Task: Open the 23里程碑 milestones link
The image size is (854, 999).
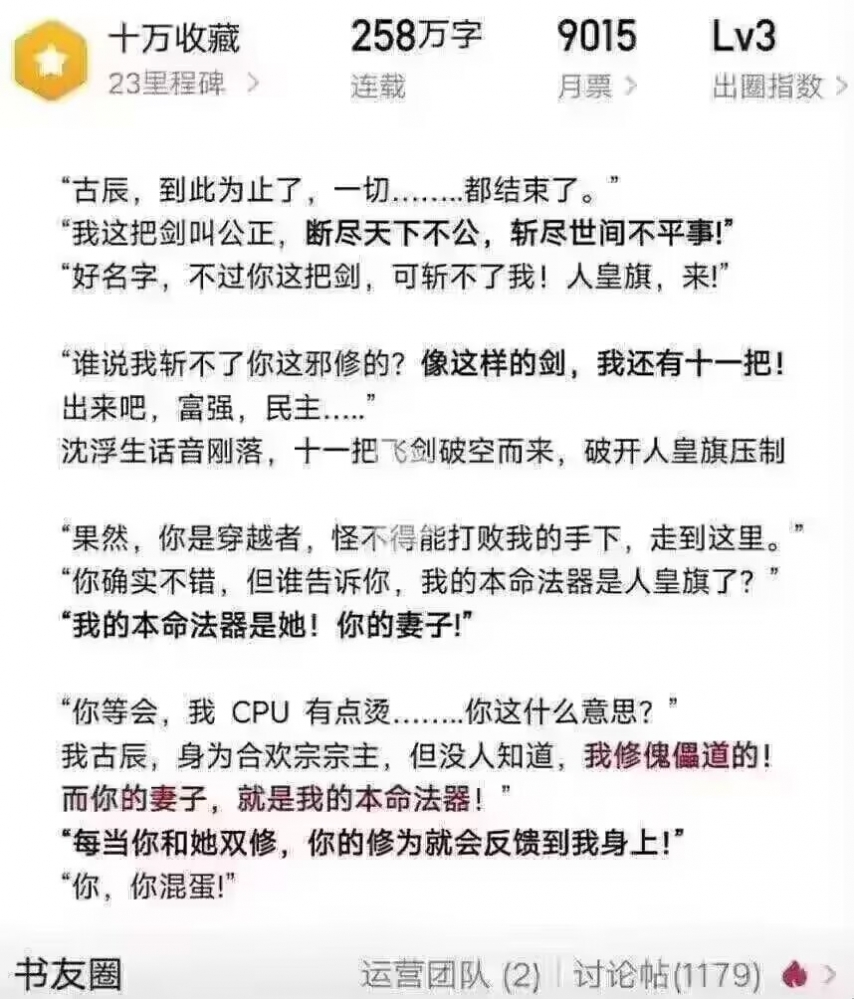Action: pyautogui.click(x=184, y=84)
